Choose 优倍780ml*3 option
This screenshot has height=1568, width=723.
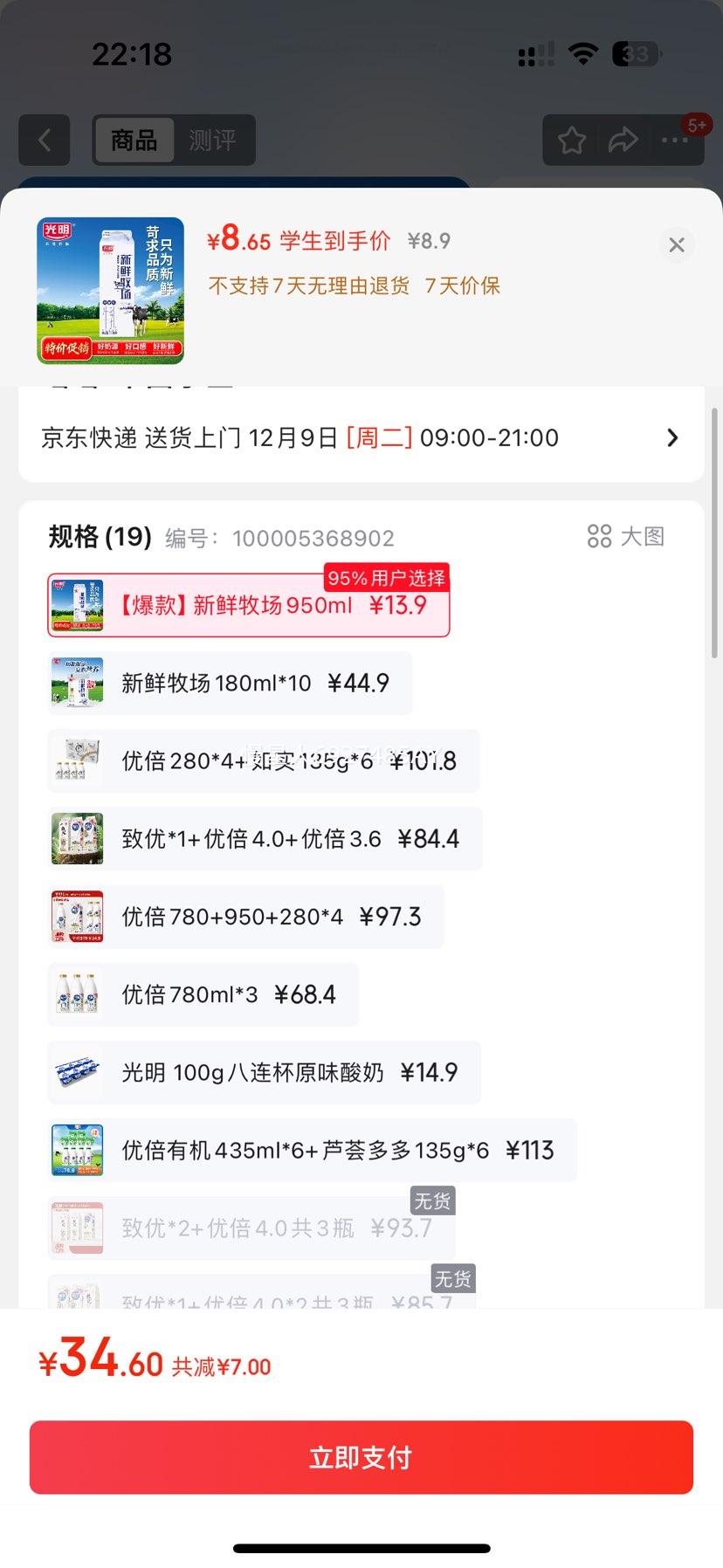point(203,994)
